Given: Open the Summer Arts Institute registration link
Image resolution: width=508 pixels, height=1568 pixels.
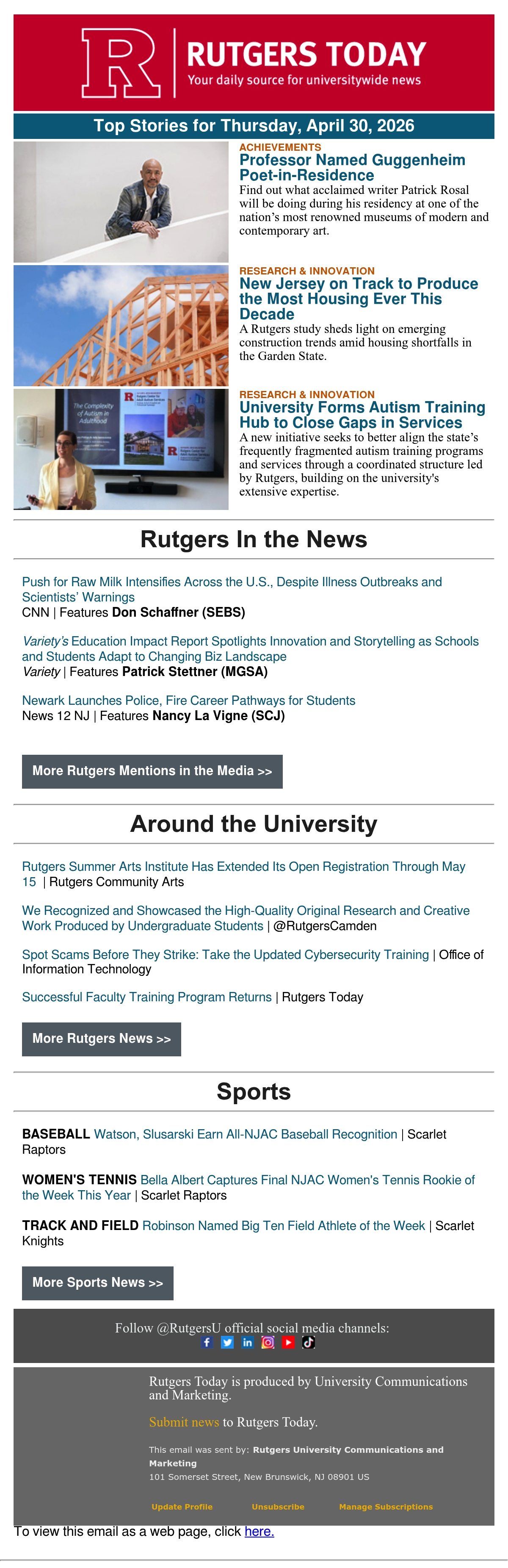Looking at the screenshot, I should (x=243, y=874).
